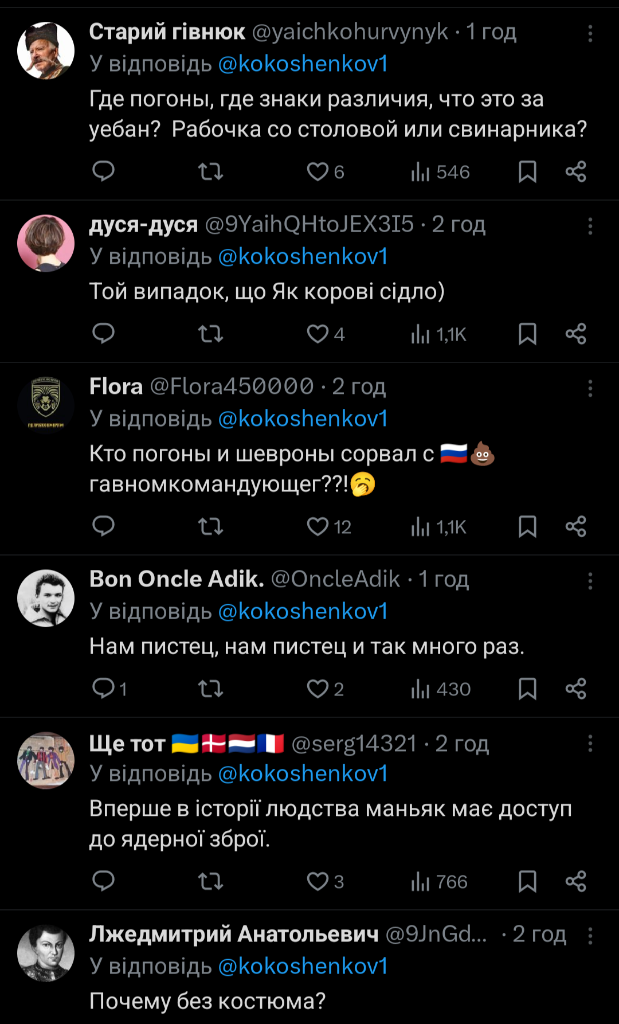Reply to дуся-дуся's comment
The image size is (619, 1024).
coord(104,334)
